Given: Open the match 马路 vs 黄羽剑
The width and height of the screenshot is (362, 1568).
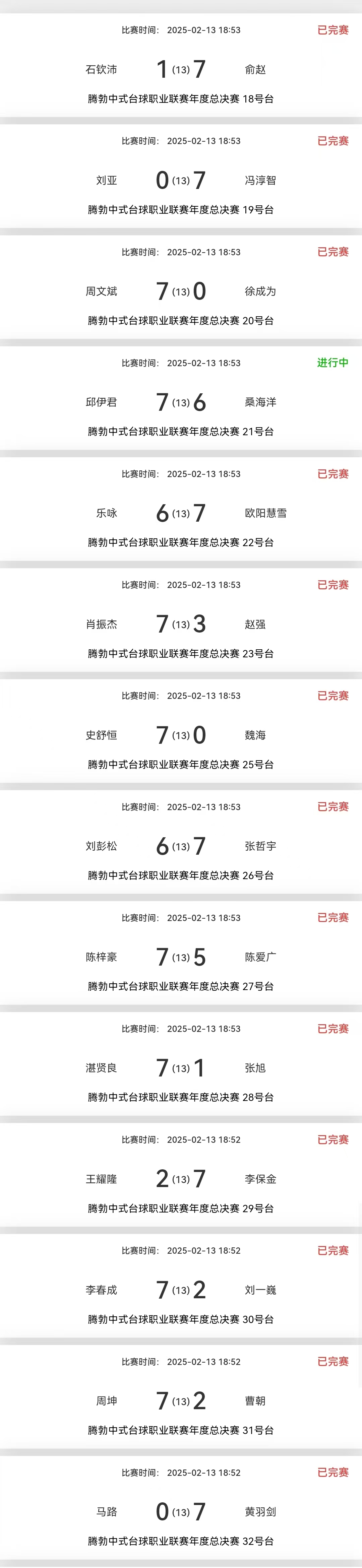Looking at the screenshot, I should pos(181,1511).
